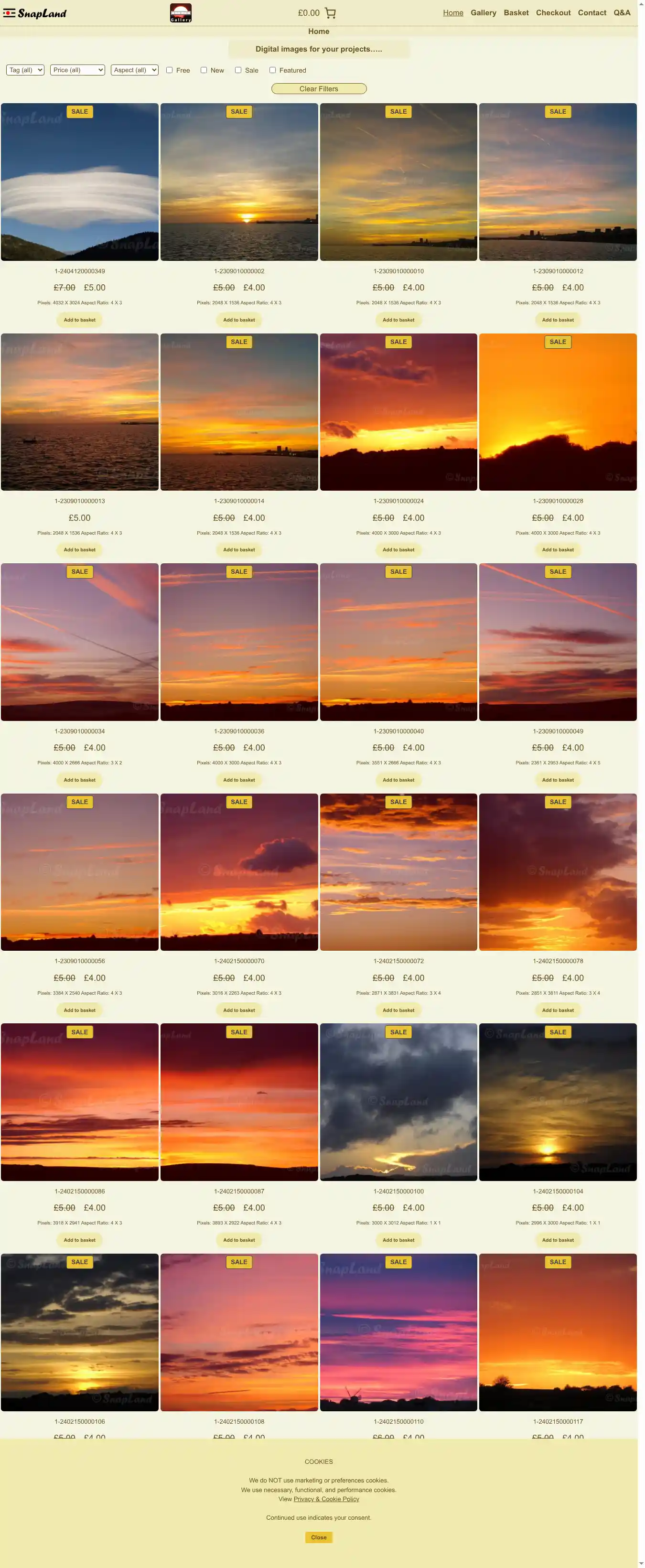Open image 1-2309010000013 thumbnail

[x=80, y=412]
